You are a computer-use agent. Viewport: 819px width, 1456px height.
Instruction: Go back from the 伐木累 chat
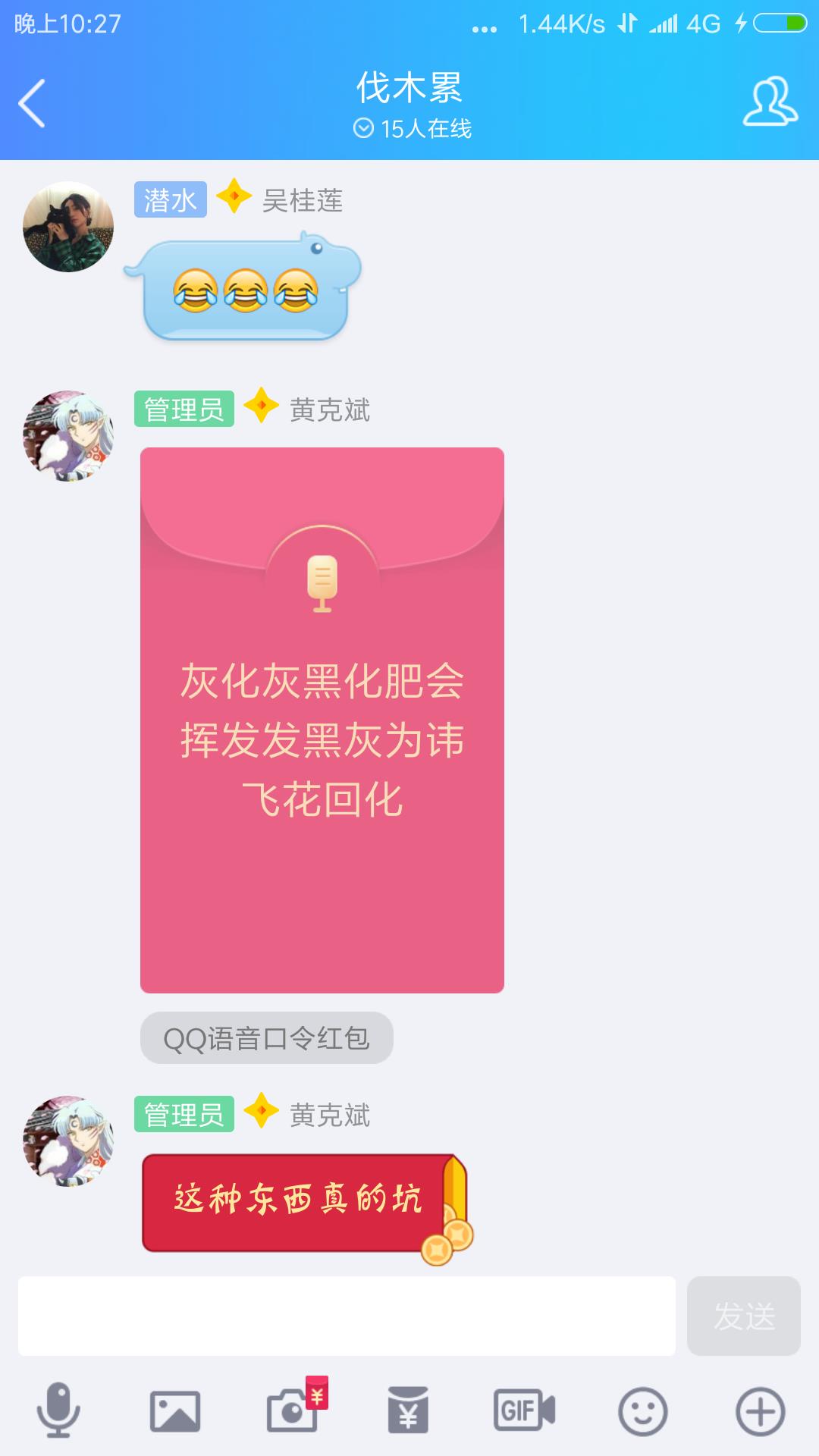click(32, 103)
